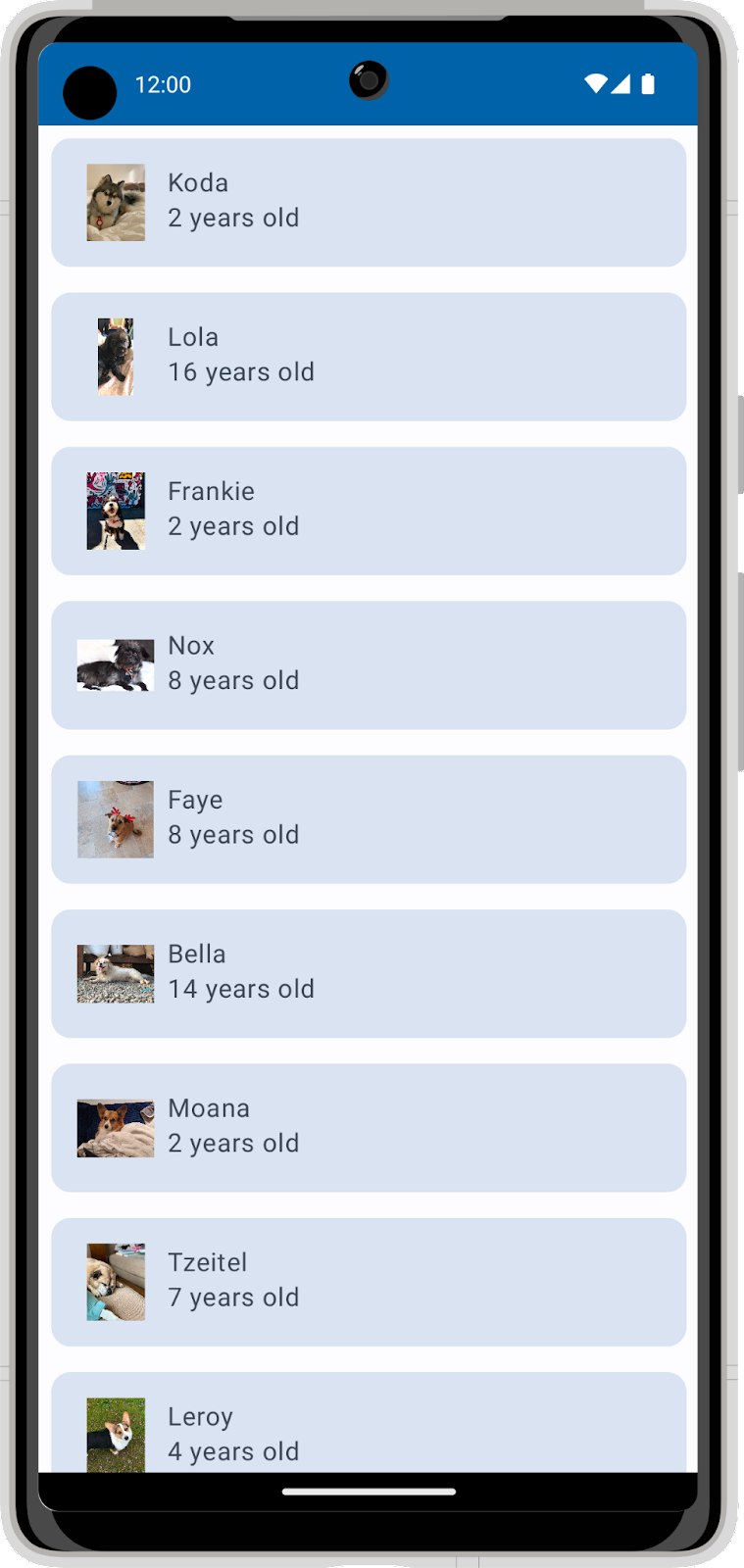
Task: Tap Frankie's list card
Action: pyautogui.click(x=369, y=511)
